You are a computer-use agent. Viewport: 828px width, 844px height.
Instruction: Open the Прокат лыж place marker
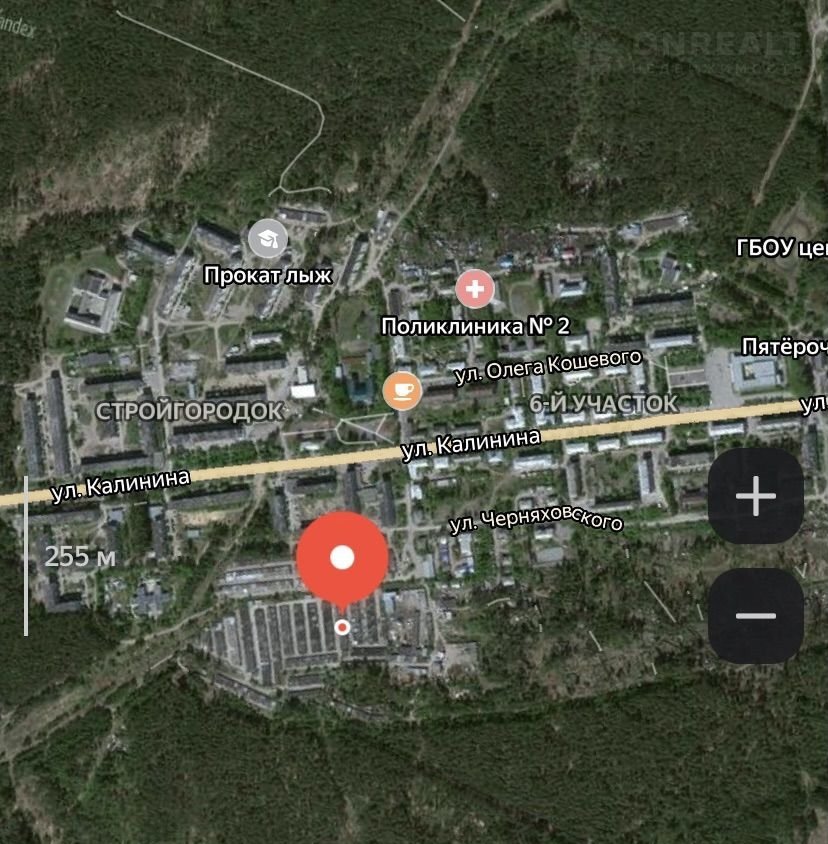coord(267,238)
